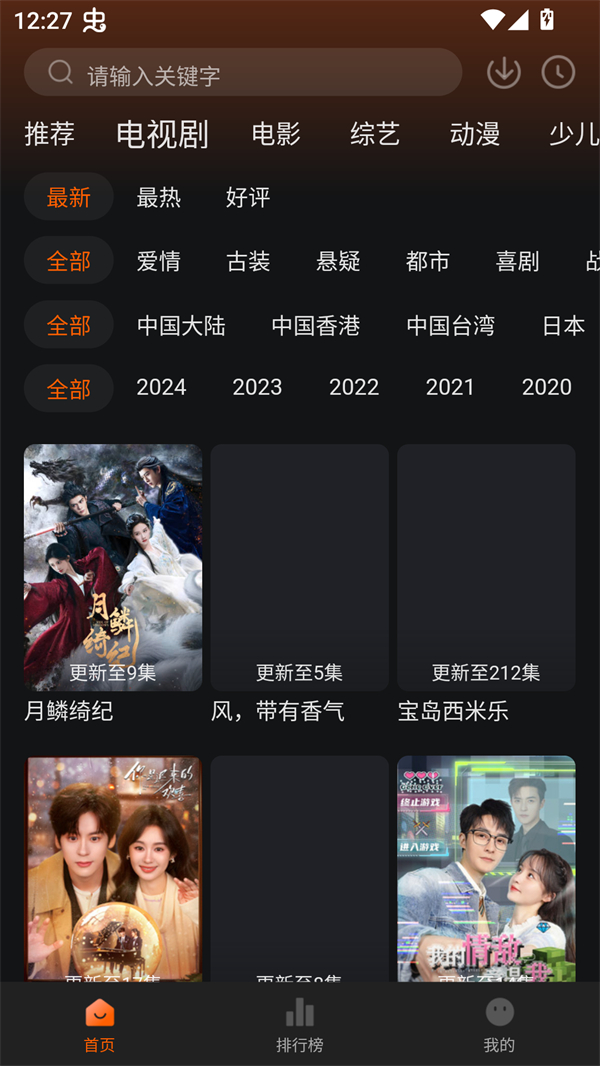Filter by year 2021
Image resolution: width=600 pixels, height=1066 pixels.
(450, 387)
